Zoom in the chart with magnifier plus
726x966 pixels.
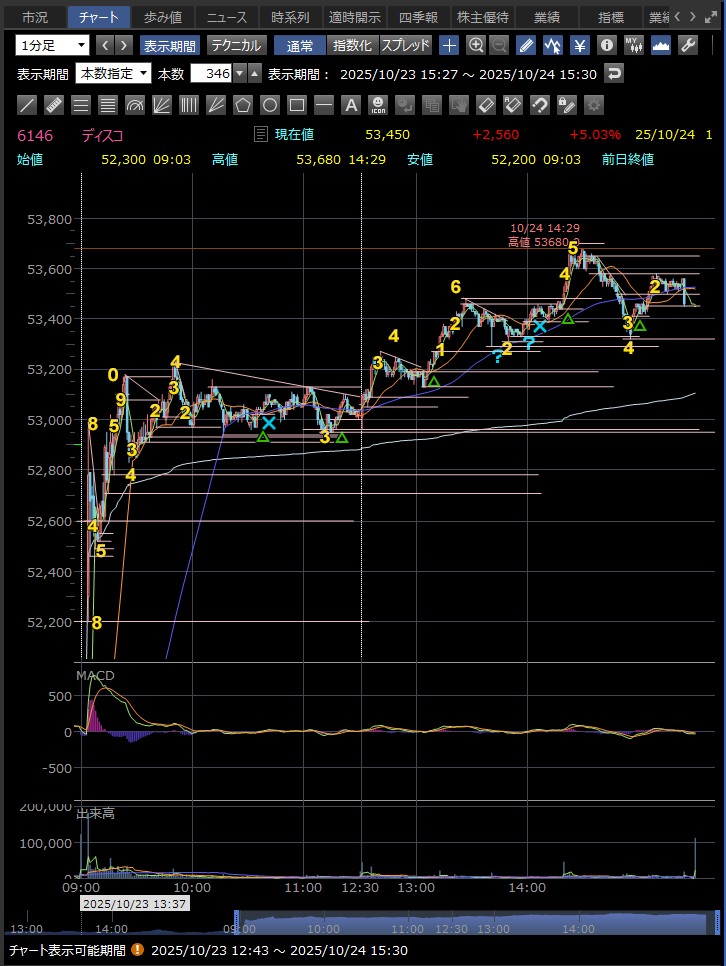(x=475, y=45)
